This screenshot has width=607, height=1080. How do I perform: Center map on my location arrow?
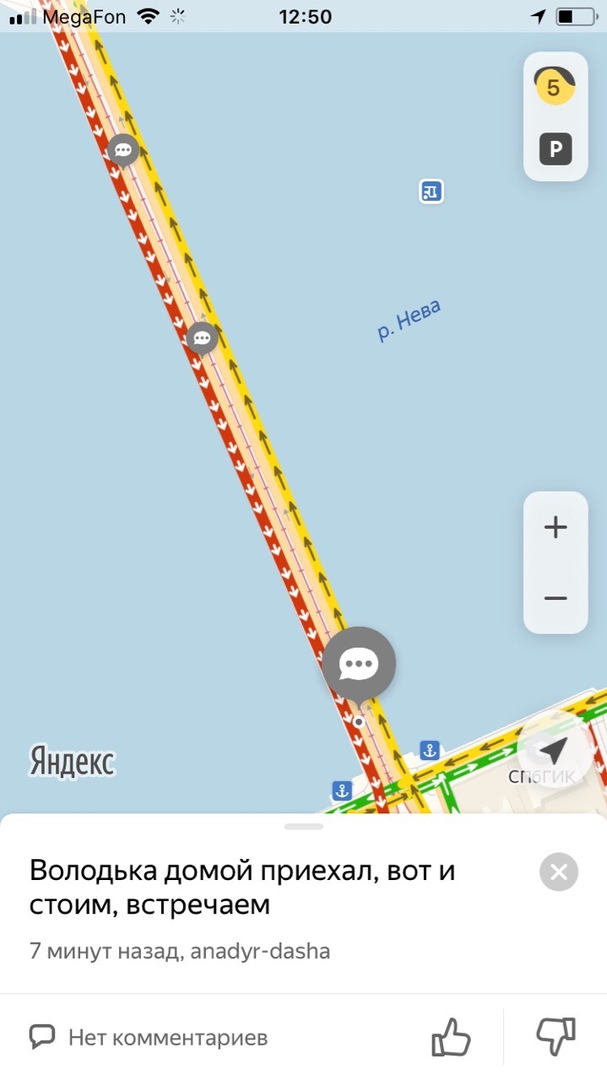click(556, 750)
